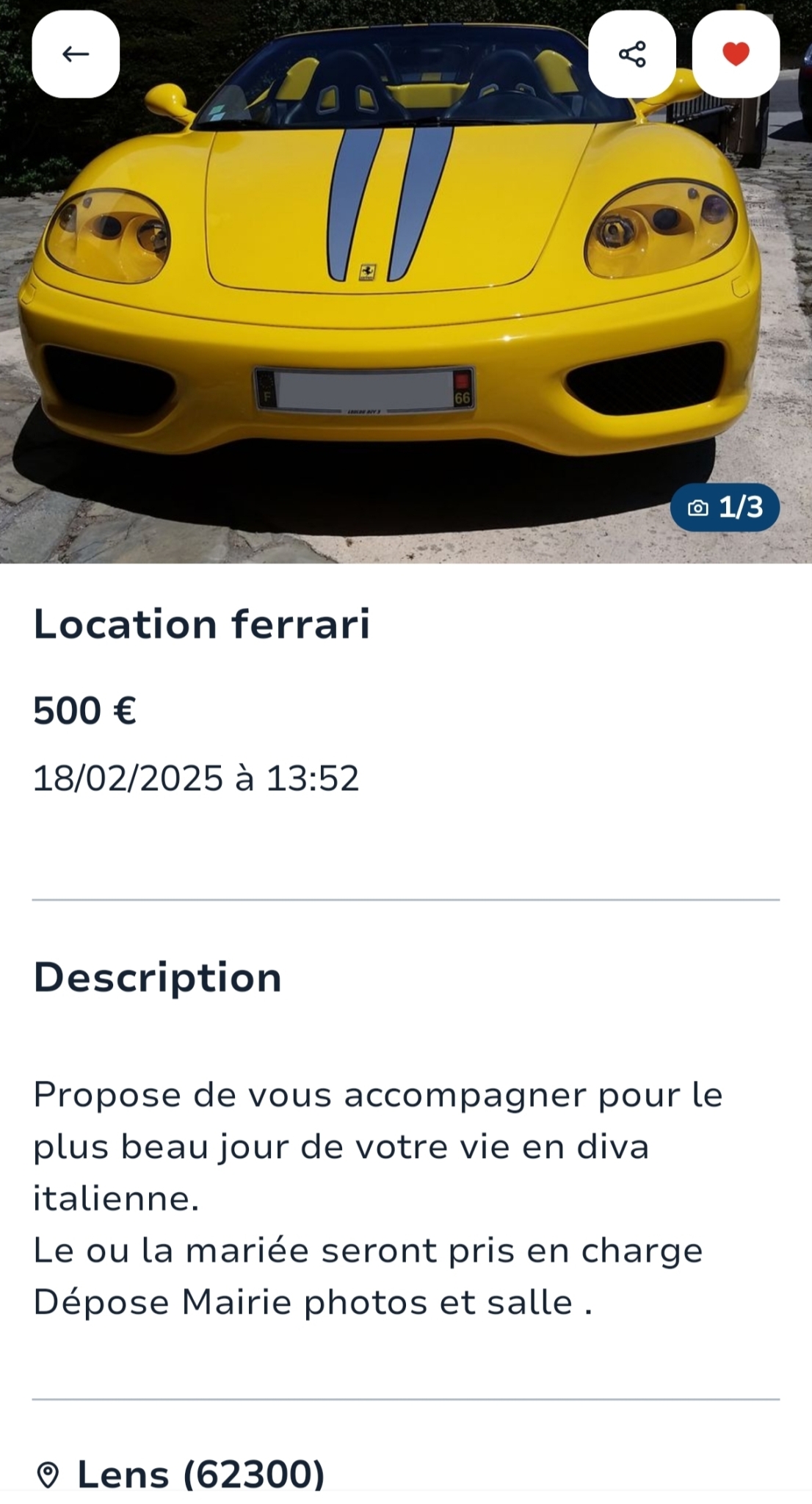812x1504 pixels.
Task: Remove listing from favorites via heart
Action: coord(736,54)
